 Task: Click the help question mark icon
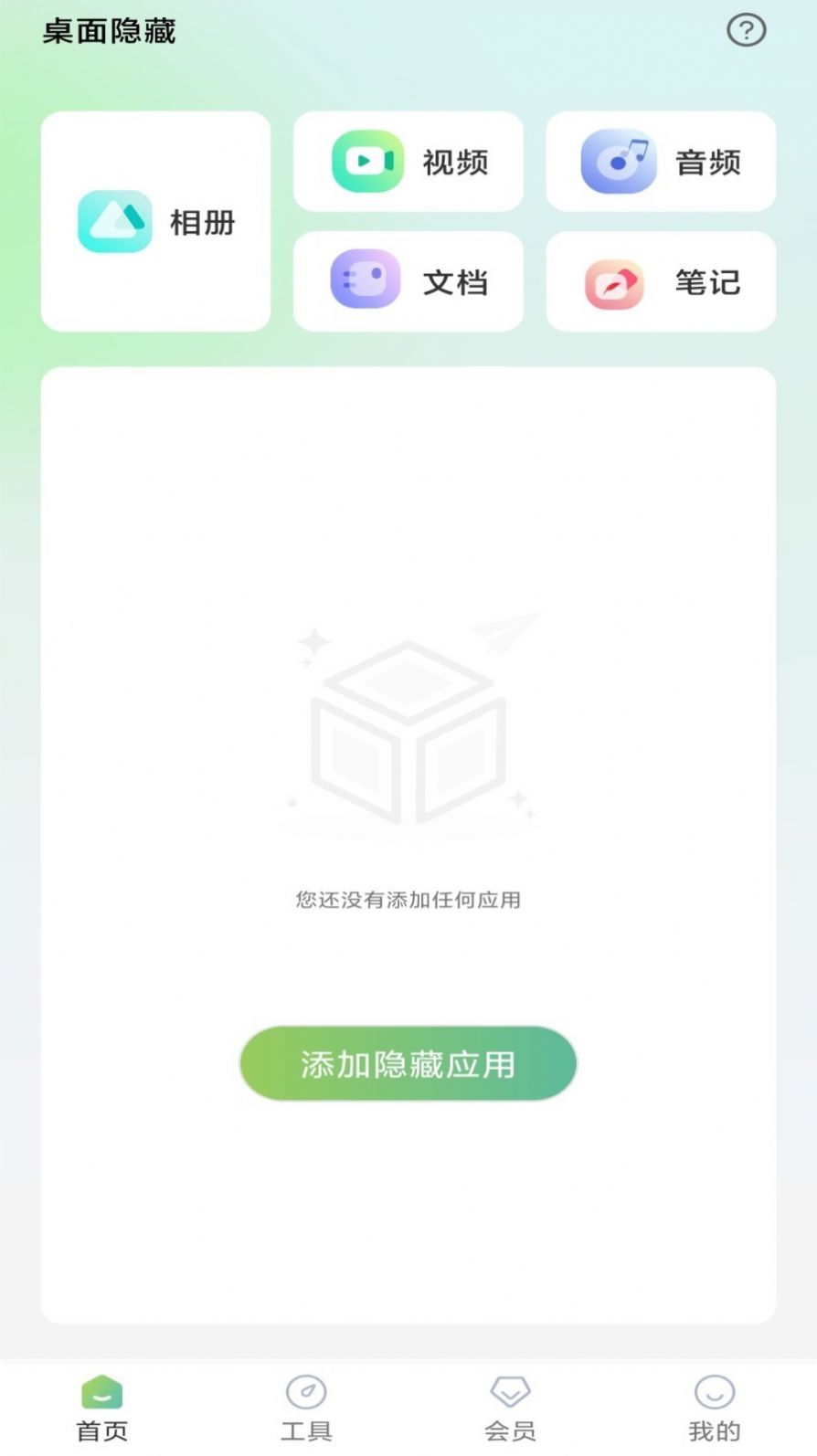(747, 30)
